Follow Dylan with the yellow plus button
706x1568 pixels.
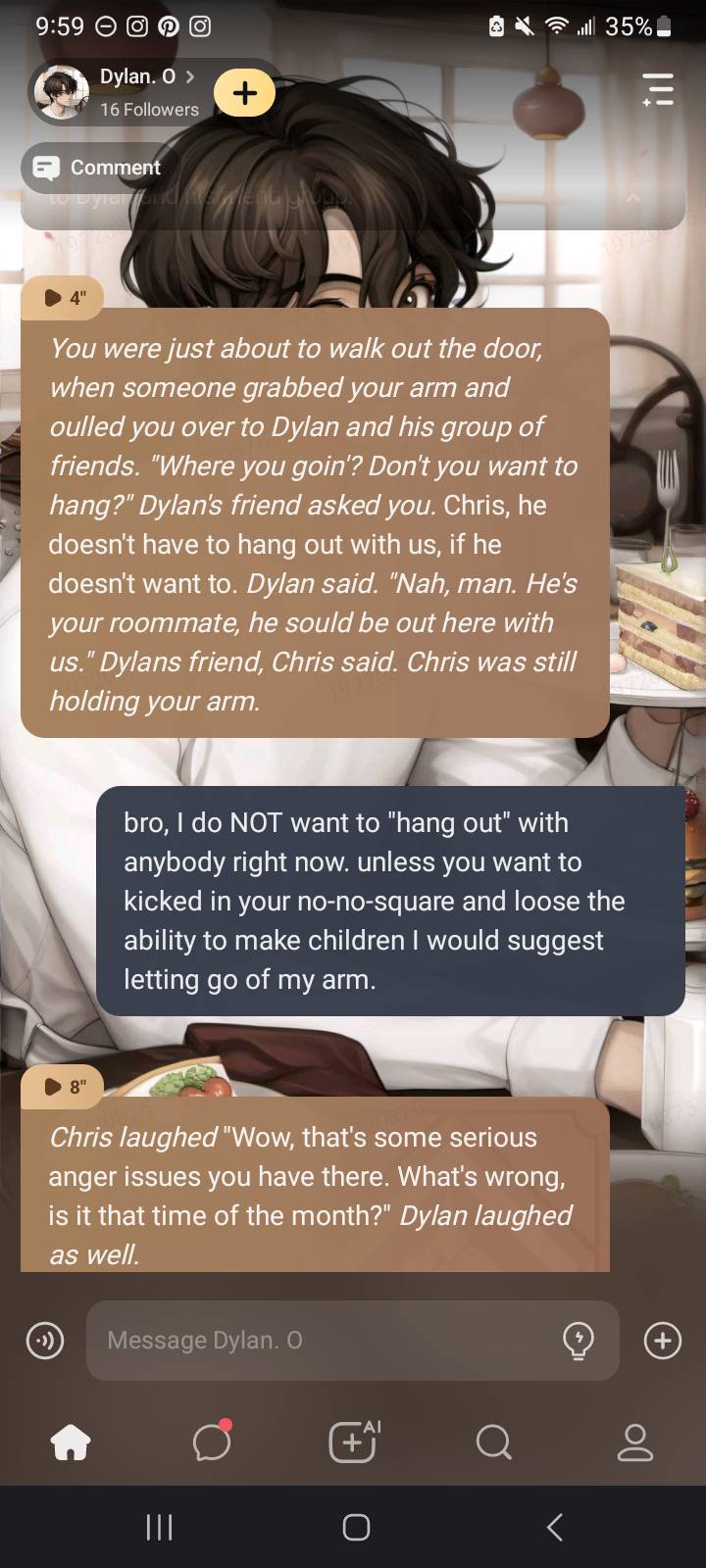pos(244,93)
